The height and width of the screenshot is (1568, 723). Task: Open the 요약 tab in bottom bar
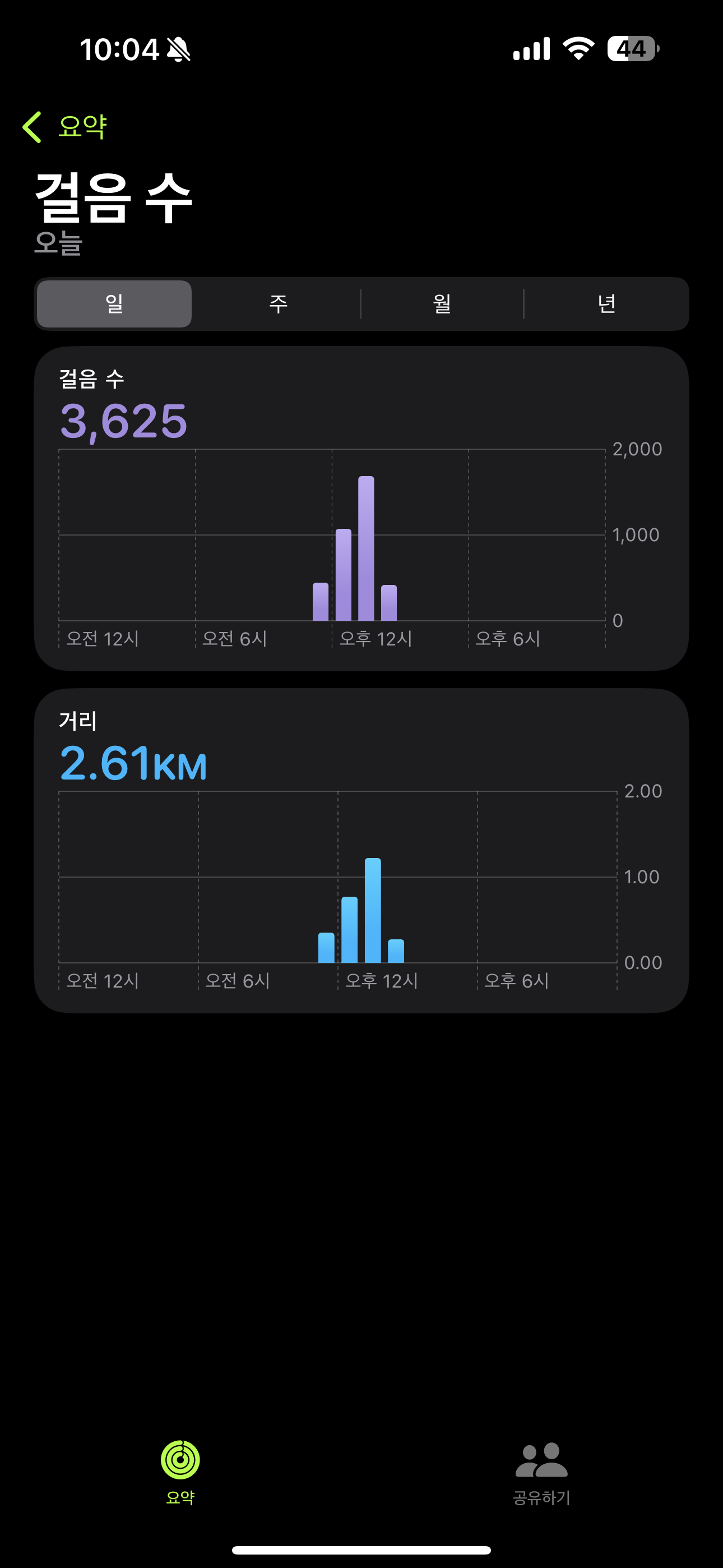(x=180, y=1472)
